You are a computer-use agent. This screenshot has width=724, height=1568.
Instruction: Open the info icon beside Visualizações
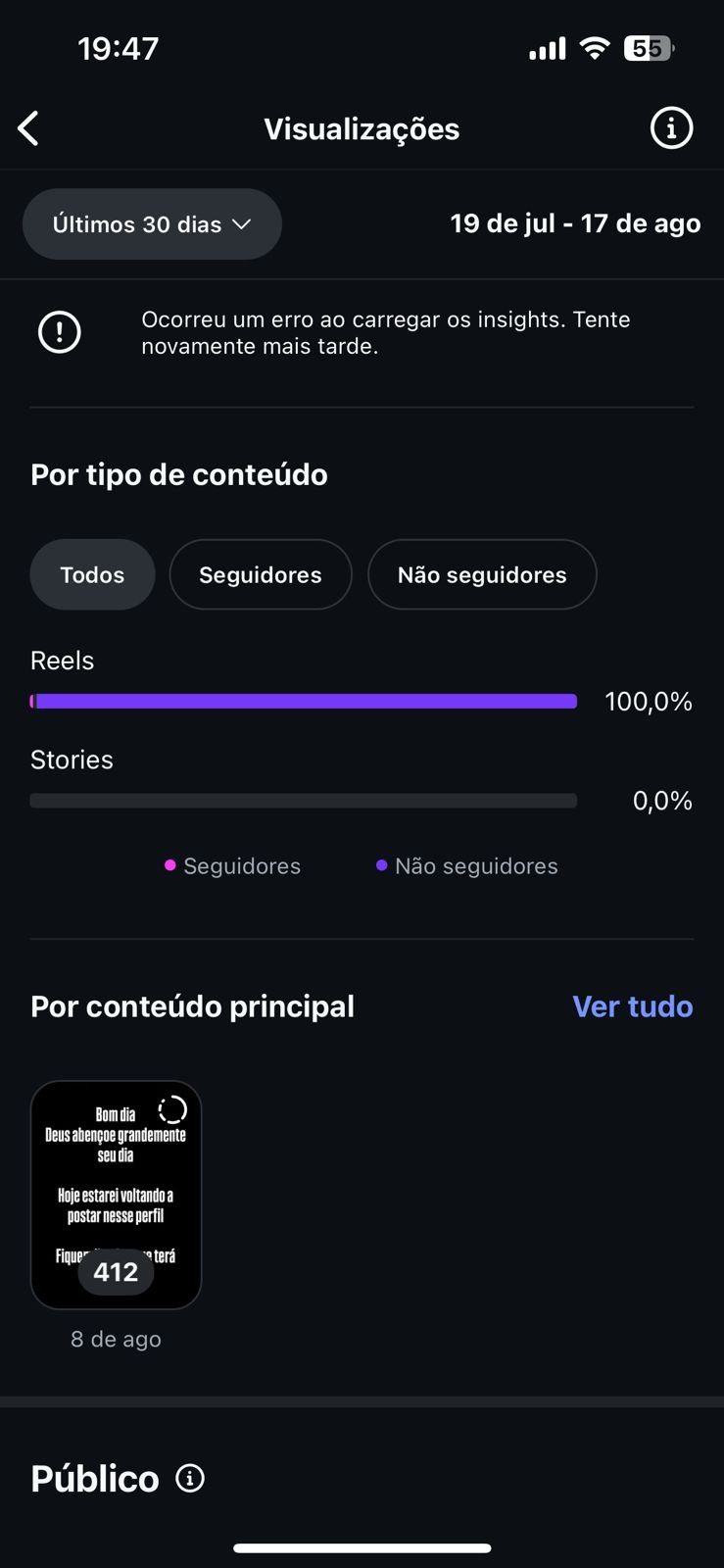(x=671, y=128)
